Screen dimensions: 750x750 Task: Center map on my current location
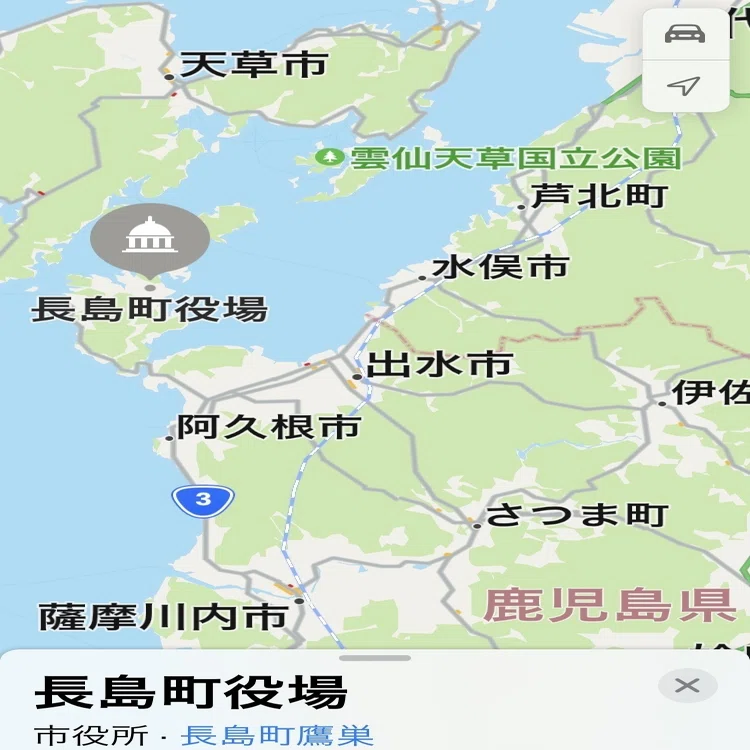tap(684, 86)
